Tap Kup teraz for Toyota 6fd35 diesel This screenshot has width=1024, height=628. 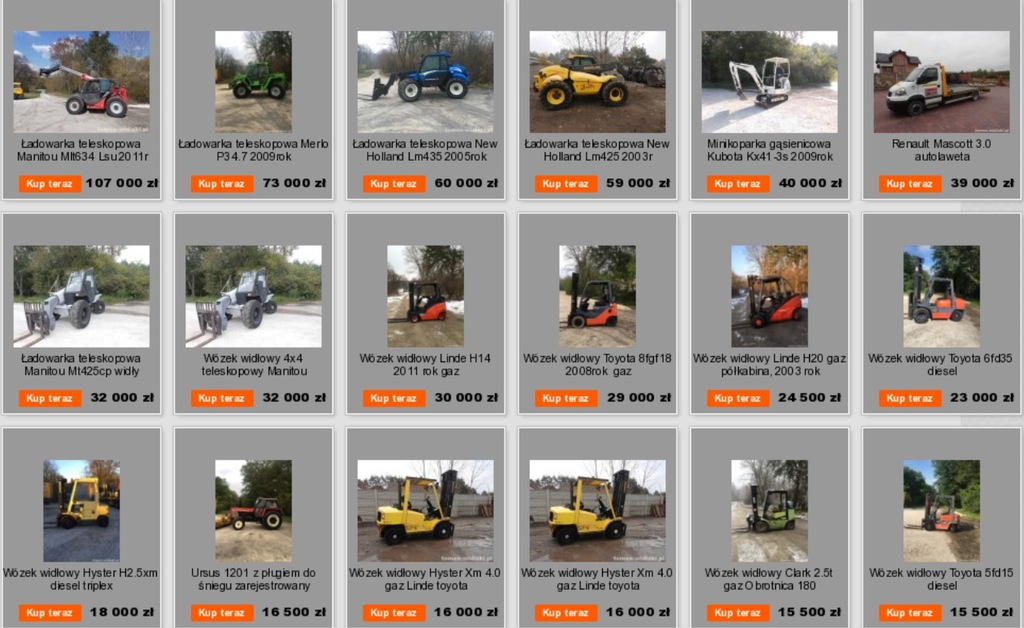pos(910,398)
